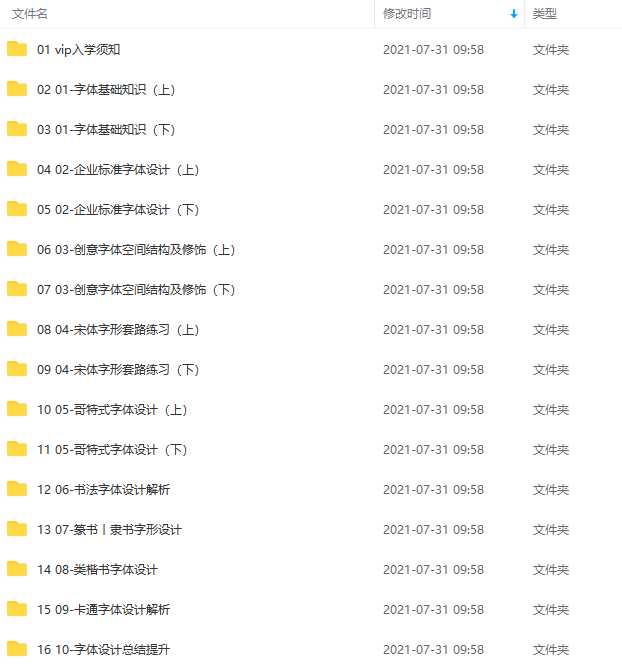
Task: Open folder 07 03-创意字体空间结构及修饰（下）
Action: (136, 290)
